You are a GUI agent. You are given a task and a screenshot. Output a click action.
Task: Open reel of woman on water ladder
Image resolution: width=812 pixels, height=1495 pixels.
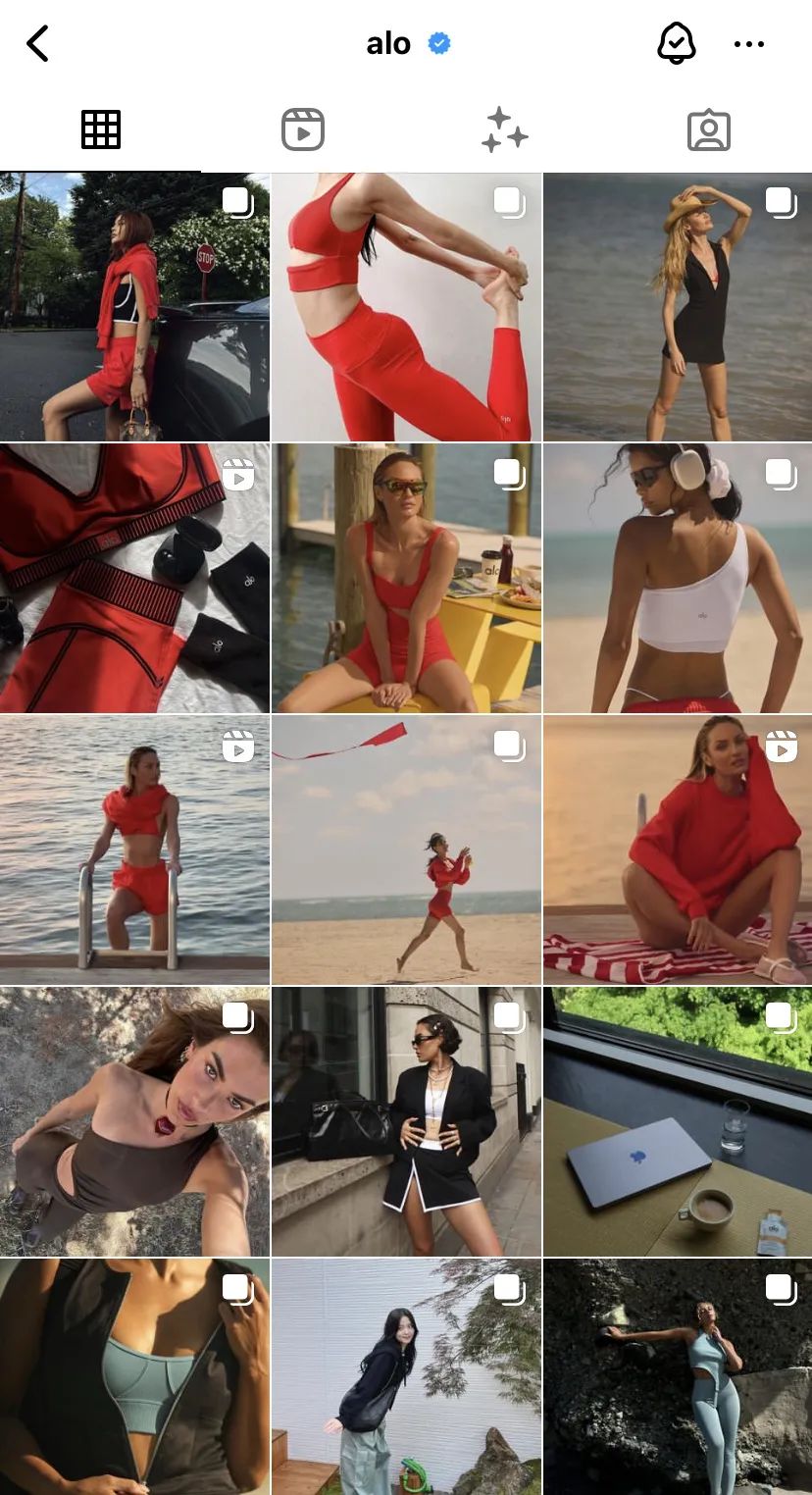tap(134, 850)
